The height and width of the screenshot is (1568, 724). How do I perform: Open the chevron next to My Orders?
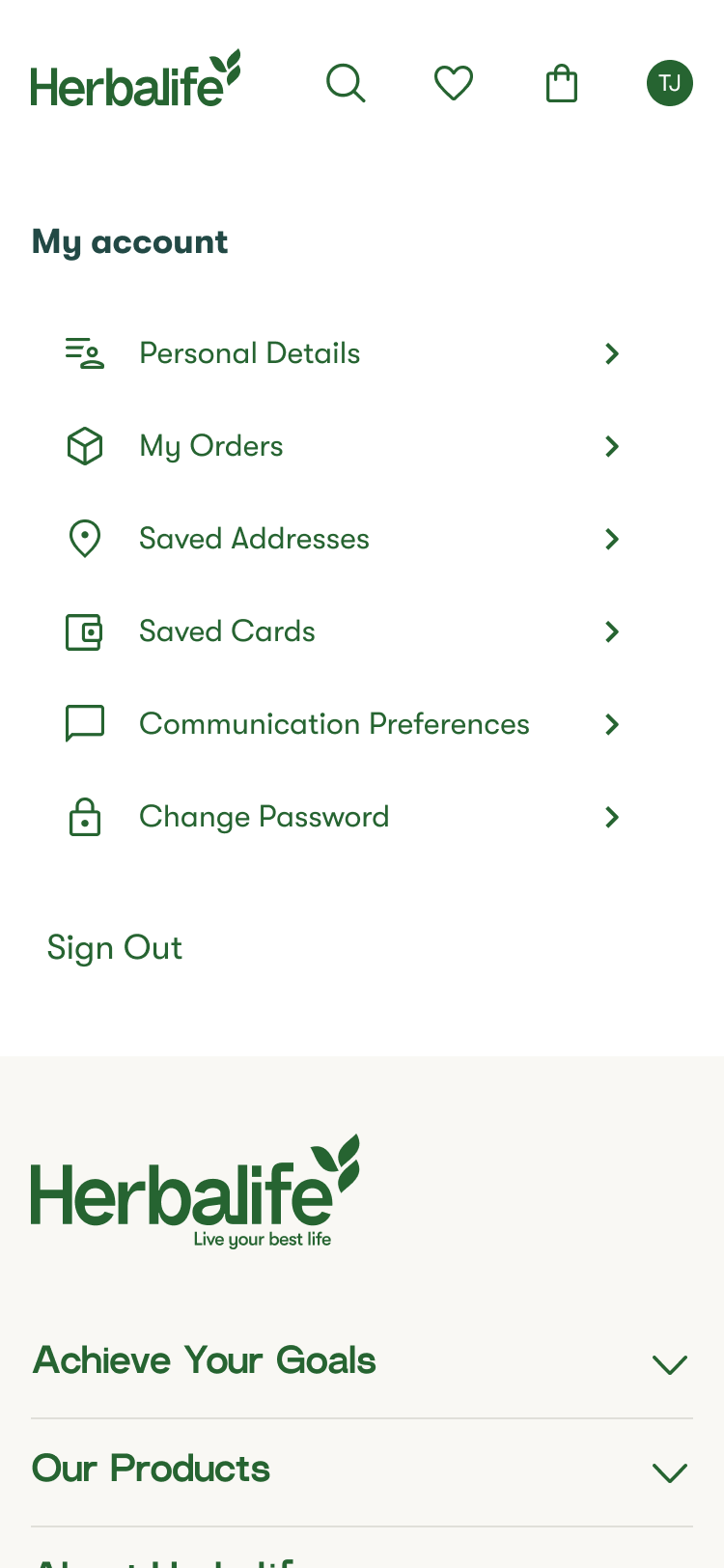[x=612, y=445]
